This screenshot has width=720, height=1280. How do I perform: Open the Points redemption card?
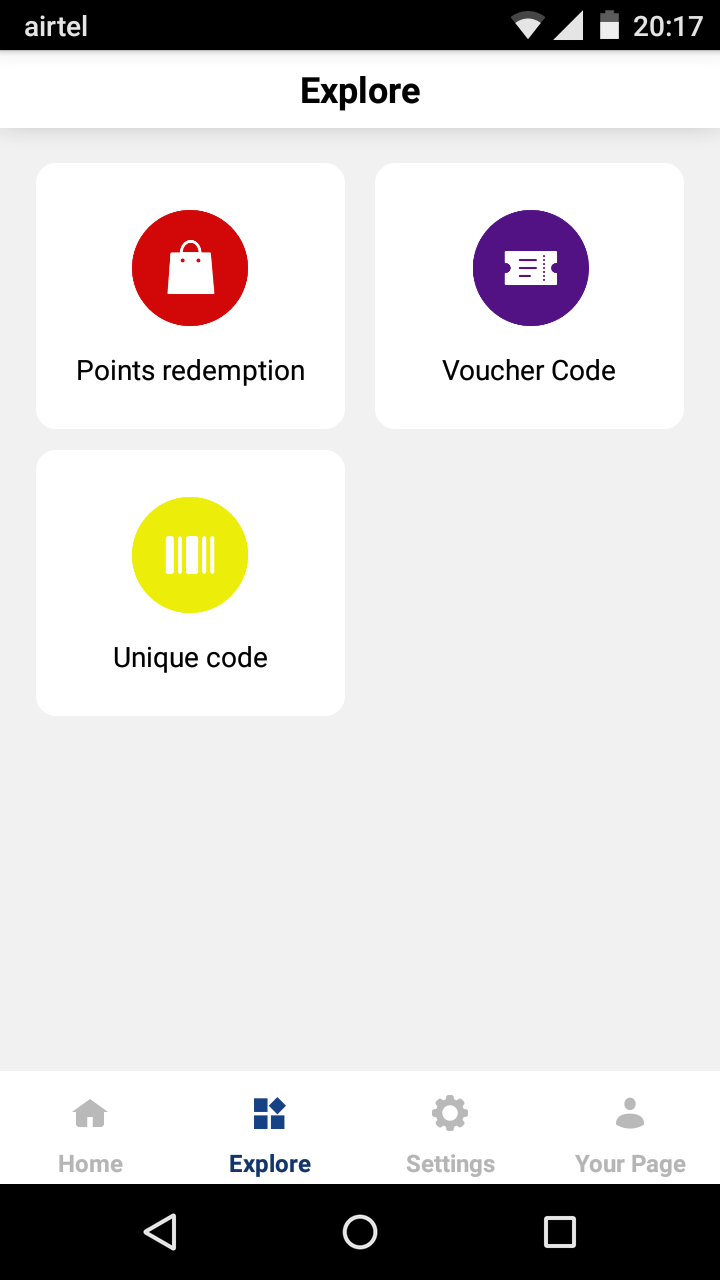pyautogui.click(x=190, y=296)
